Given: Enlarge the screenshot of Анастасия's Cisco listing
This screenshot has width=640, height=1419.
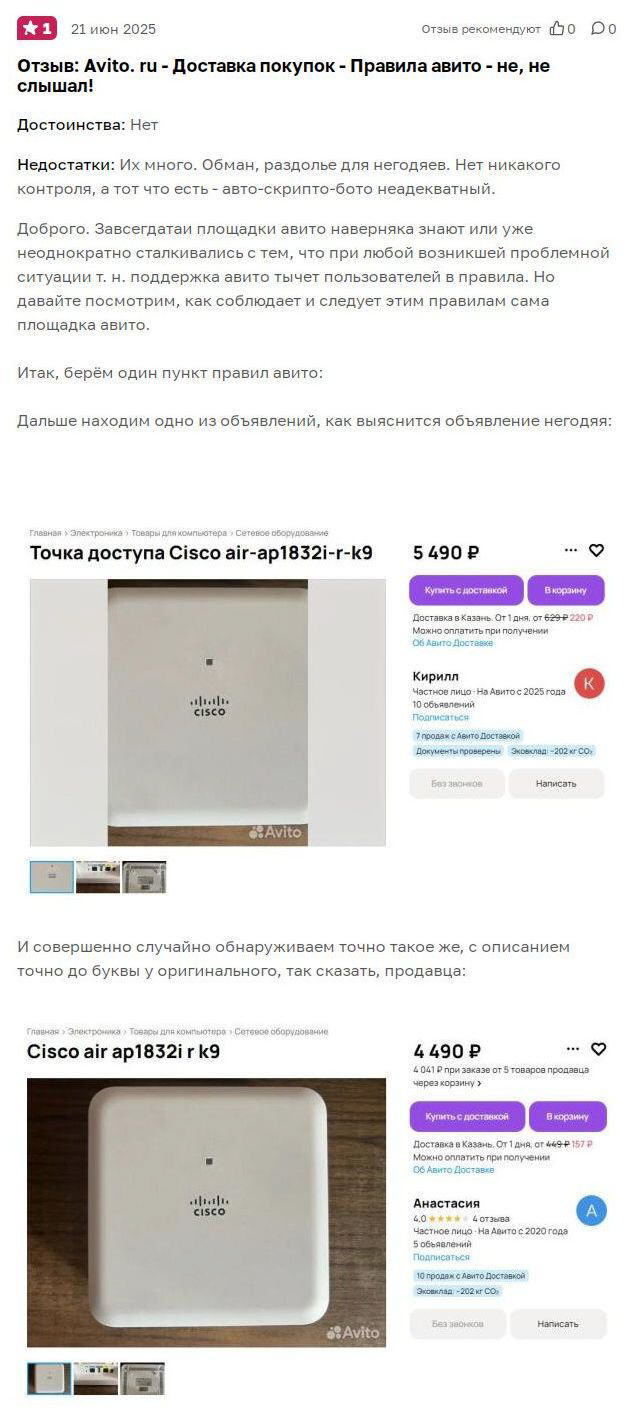Looking at the screenshot, I should click(x=318, y=1208).
